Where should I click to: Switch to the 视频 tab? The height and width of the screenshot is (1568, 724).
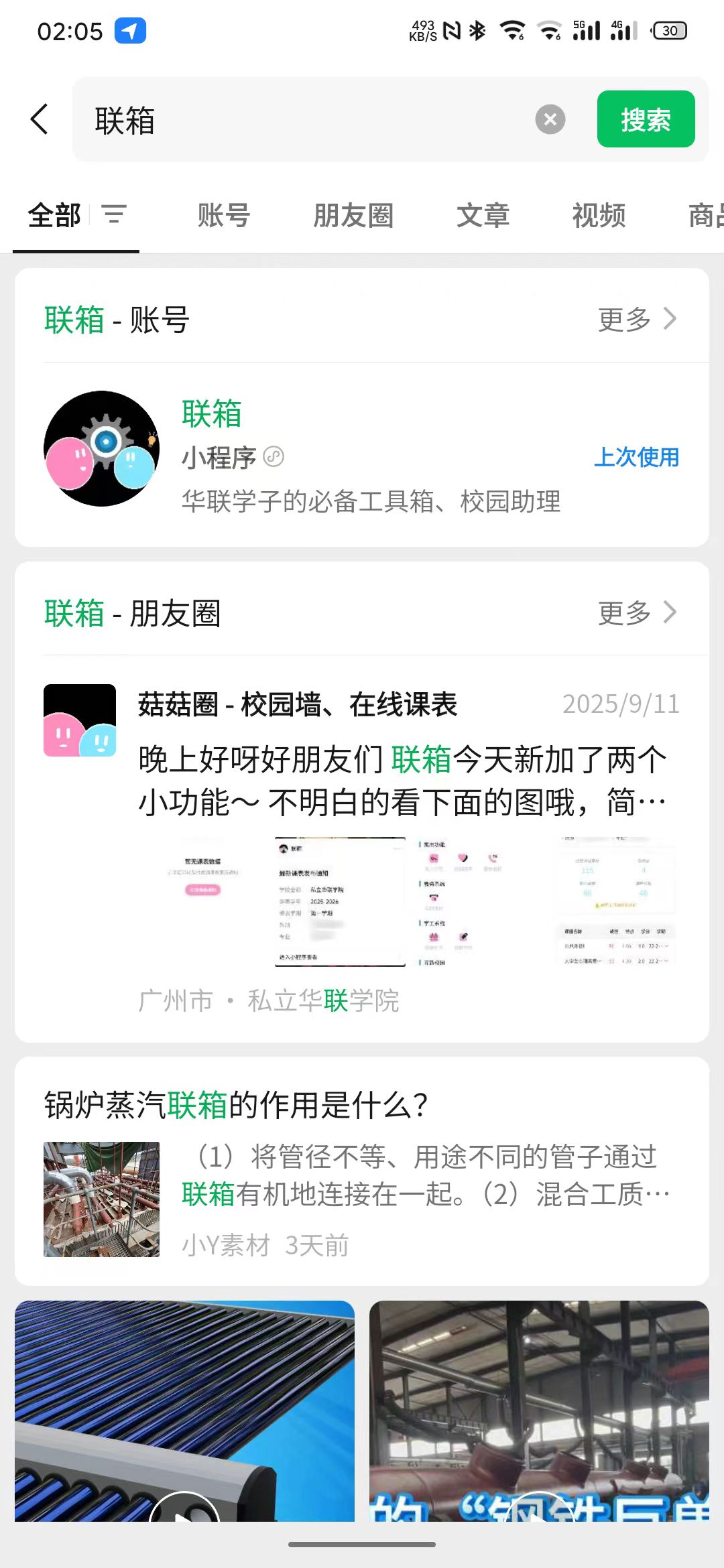[599, 216]
